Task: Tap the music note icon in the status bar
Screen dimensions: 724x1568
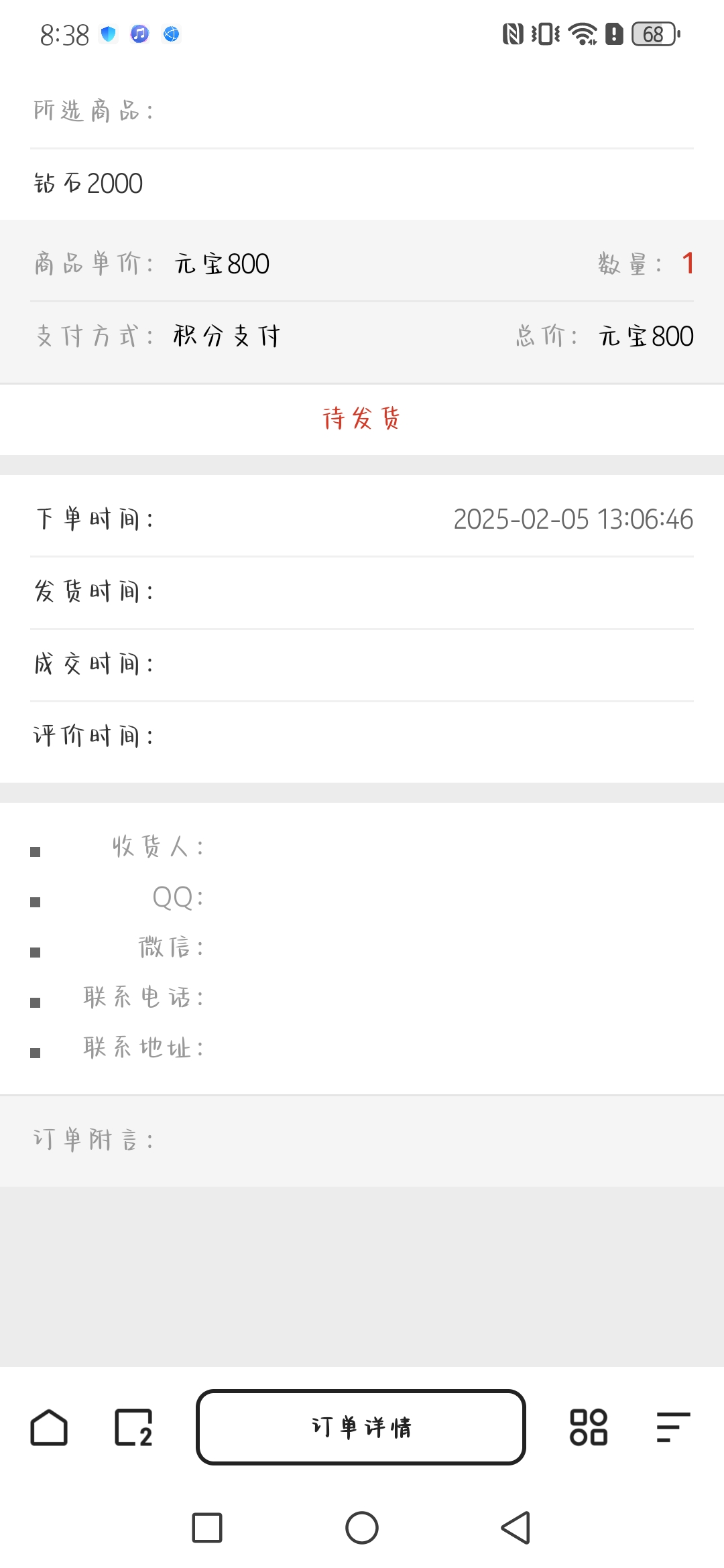Action: click(x=139, y=35)
